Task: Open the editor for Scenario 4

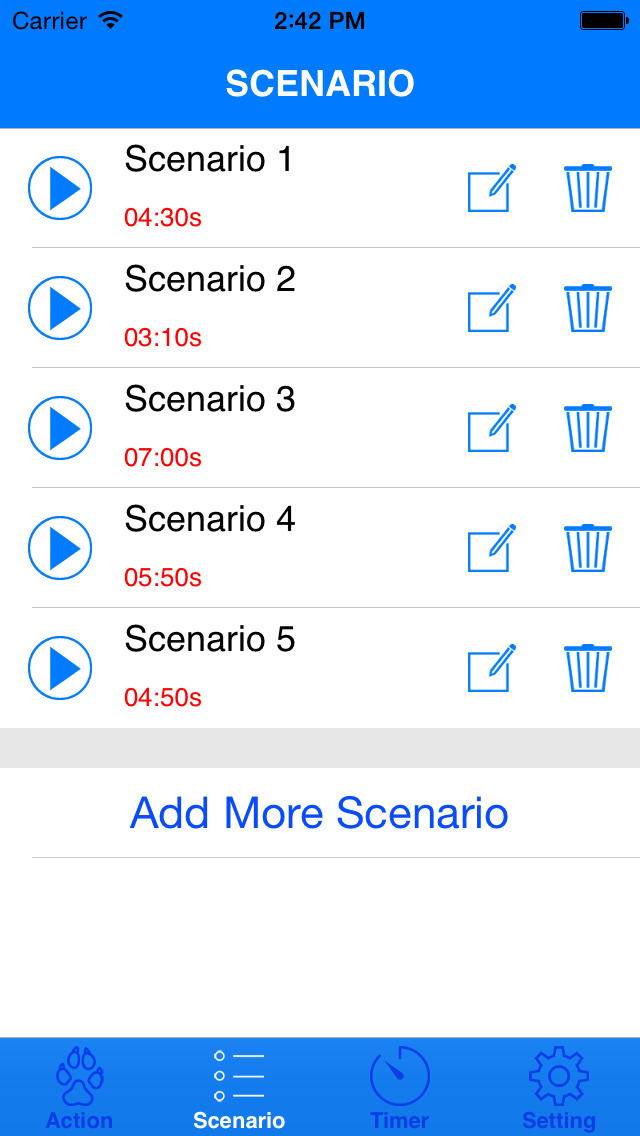Action: [x=492, y=548]
